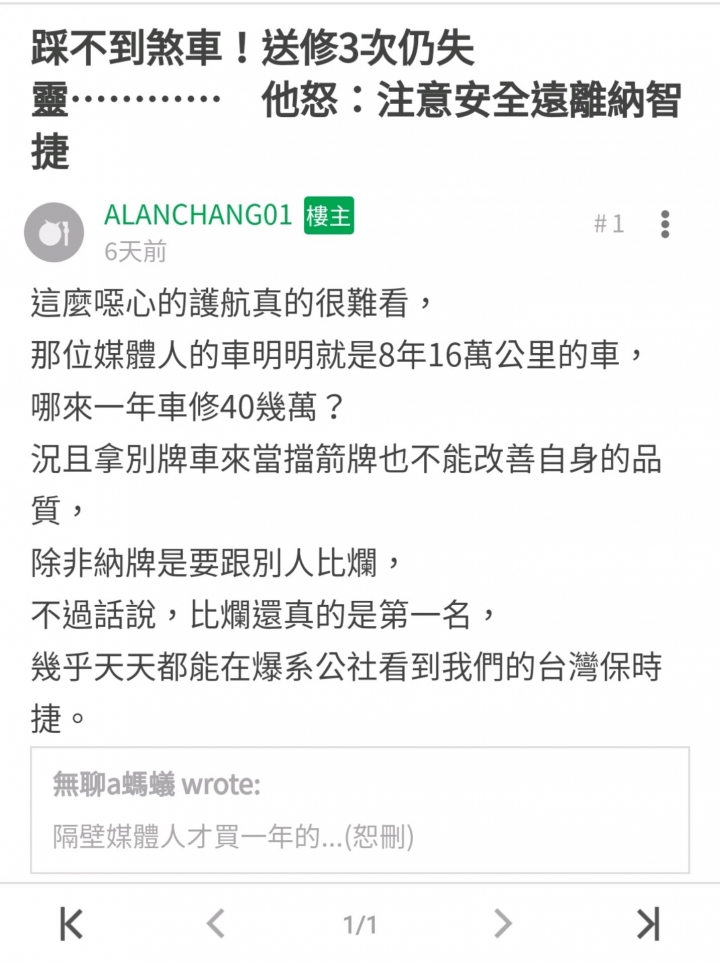Open the quoted reply by 無聊a螞蟻
The width and height of the screenshot is (720, 964).
(360, 810)
